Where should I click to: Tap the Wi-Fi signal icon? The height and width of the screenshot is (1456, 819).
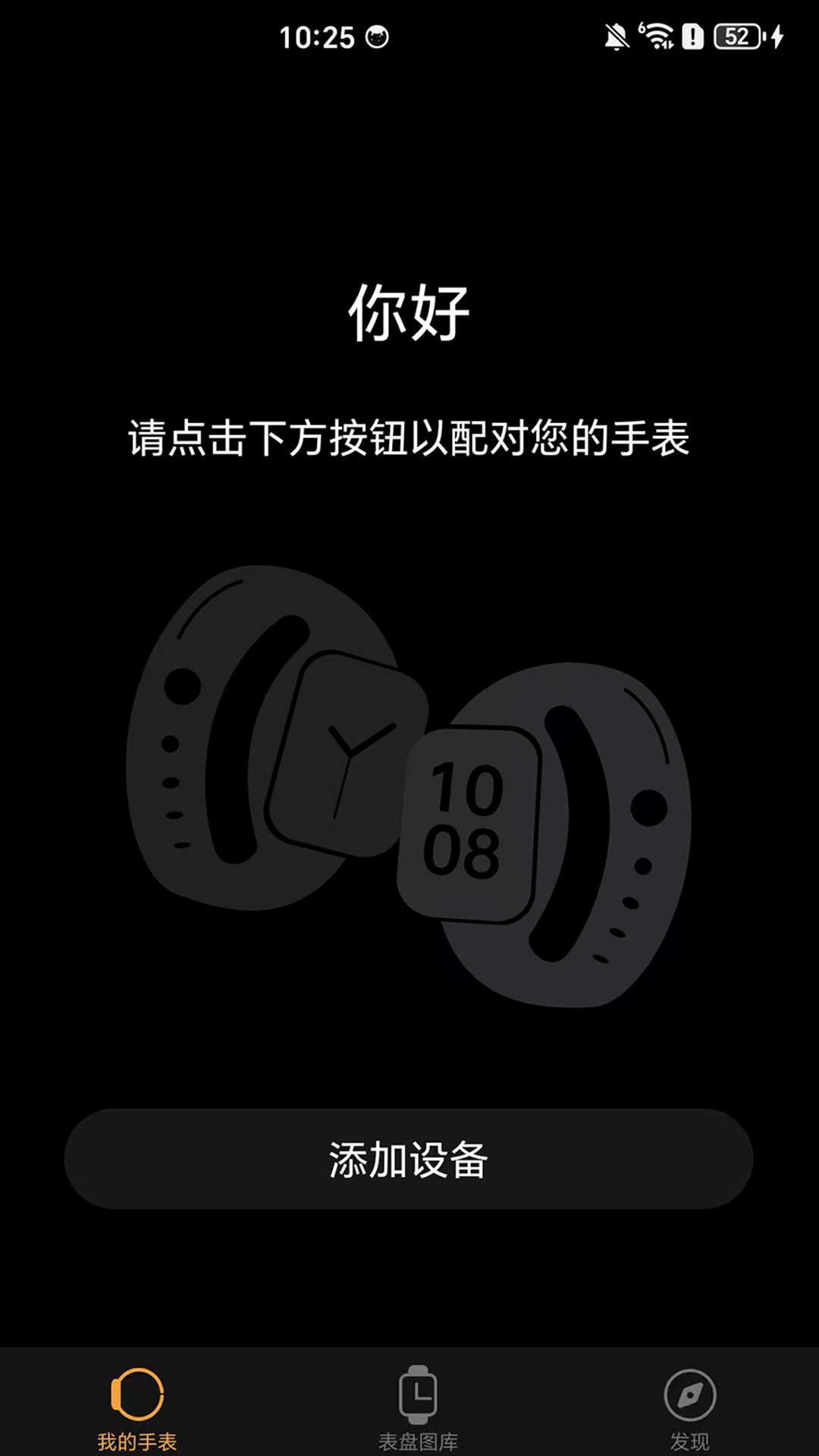click(657, 34)
